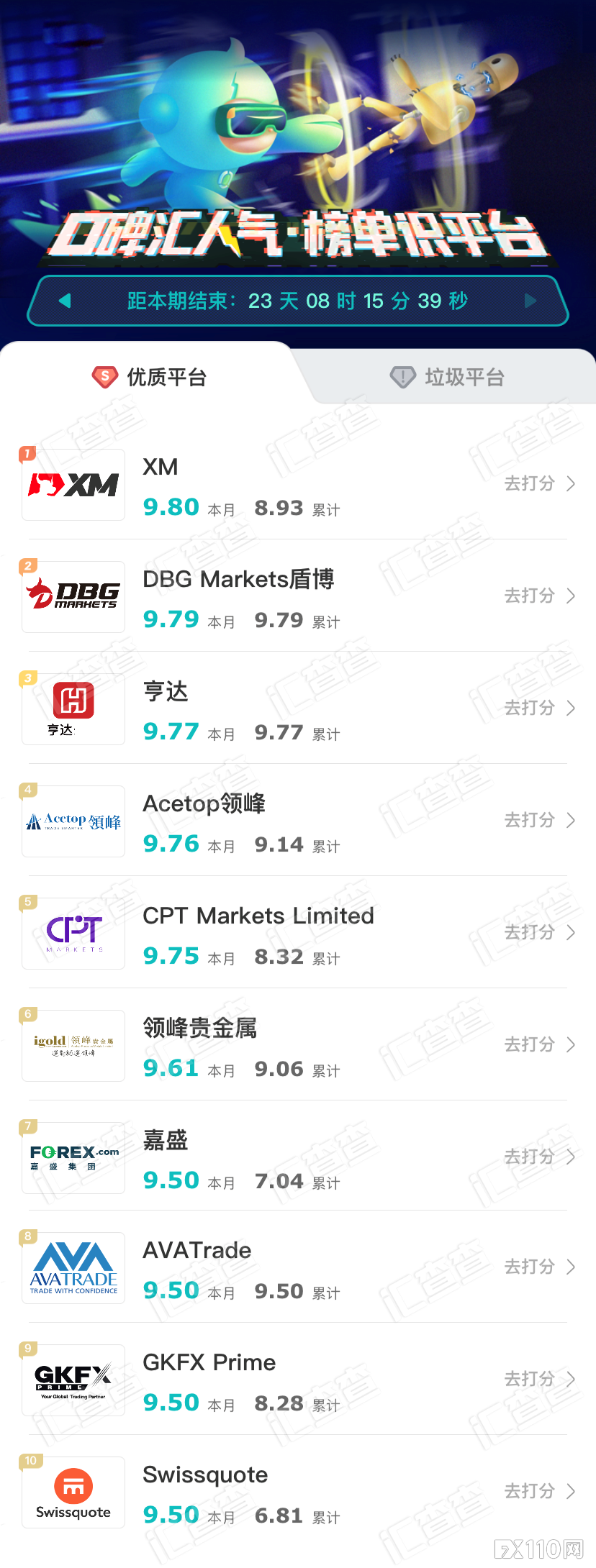This screenshot has width=596, height=1568.
Task: Select the igold 领峰贵金属 logo
Action: point(73,1045)
